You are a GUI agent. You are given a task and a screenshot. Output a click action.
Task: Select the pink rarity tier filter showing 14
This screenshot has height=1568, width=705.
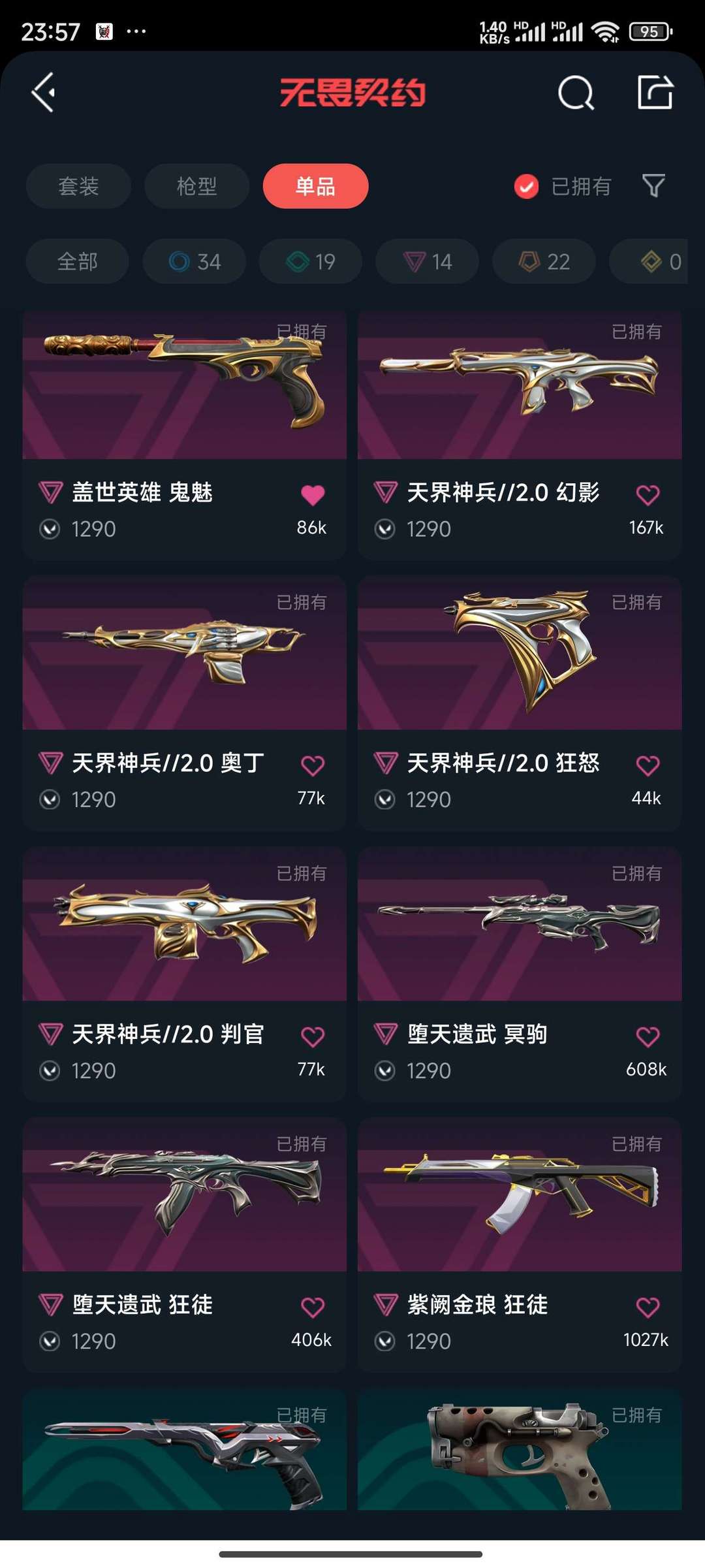click(x=426, y=261)
